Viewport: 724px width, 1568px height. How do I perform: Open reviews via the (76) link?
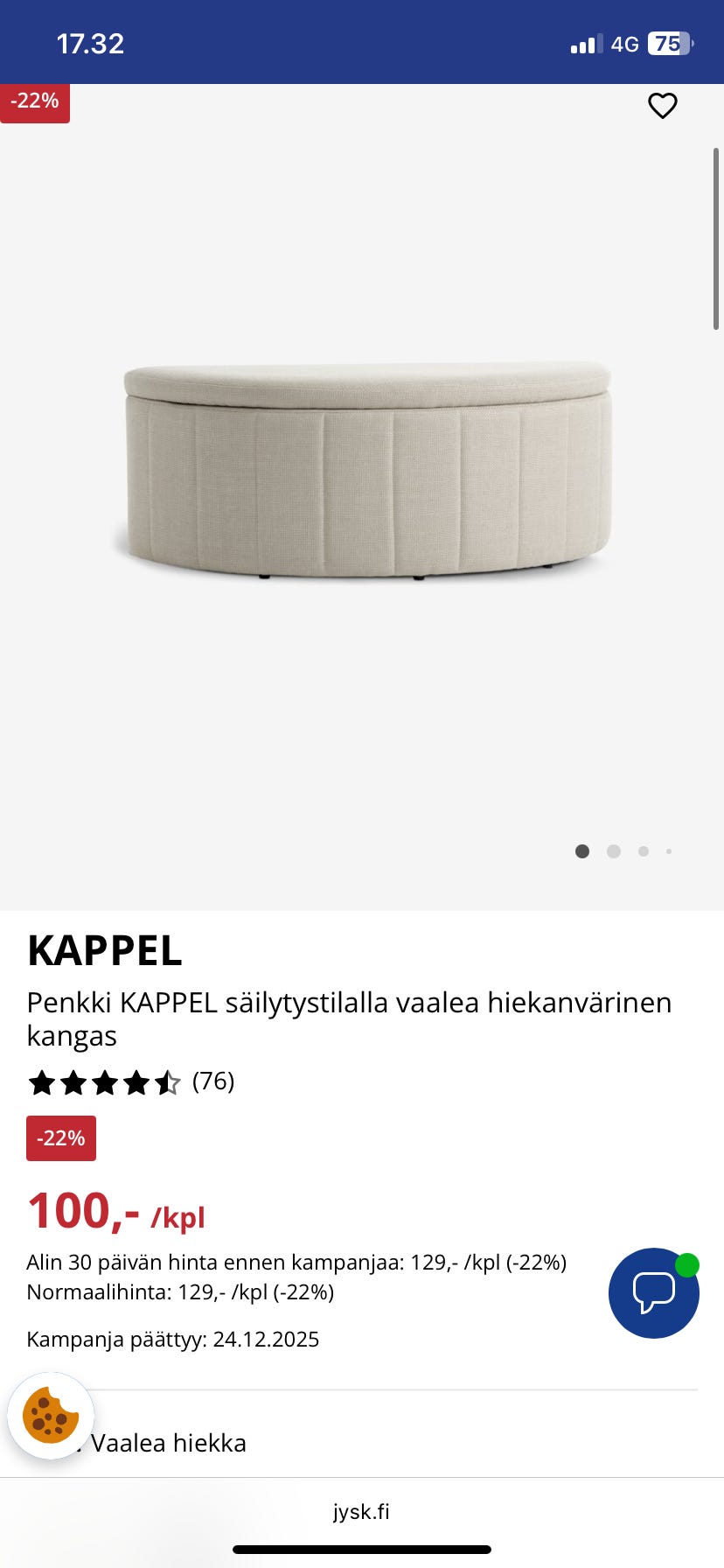212,1081
